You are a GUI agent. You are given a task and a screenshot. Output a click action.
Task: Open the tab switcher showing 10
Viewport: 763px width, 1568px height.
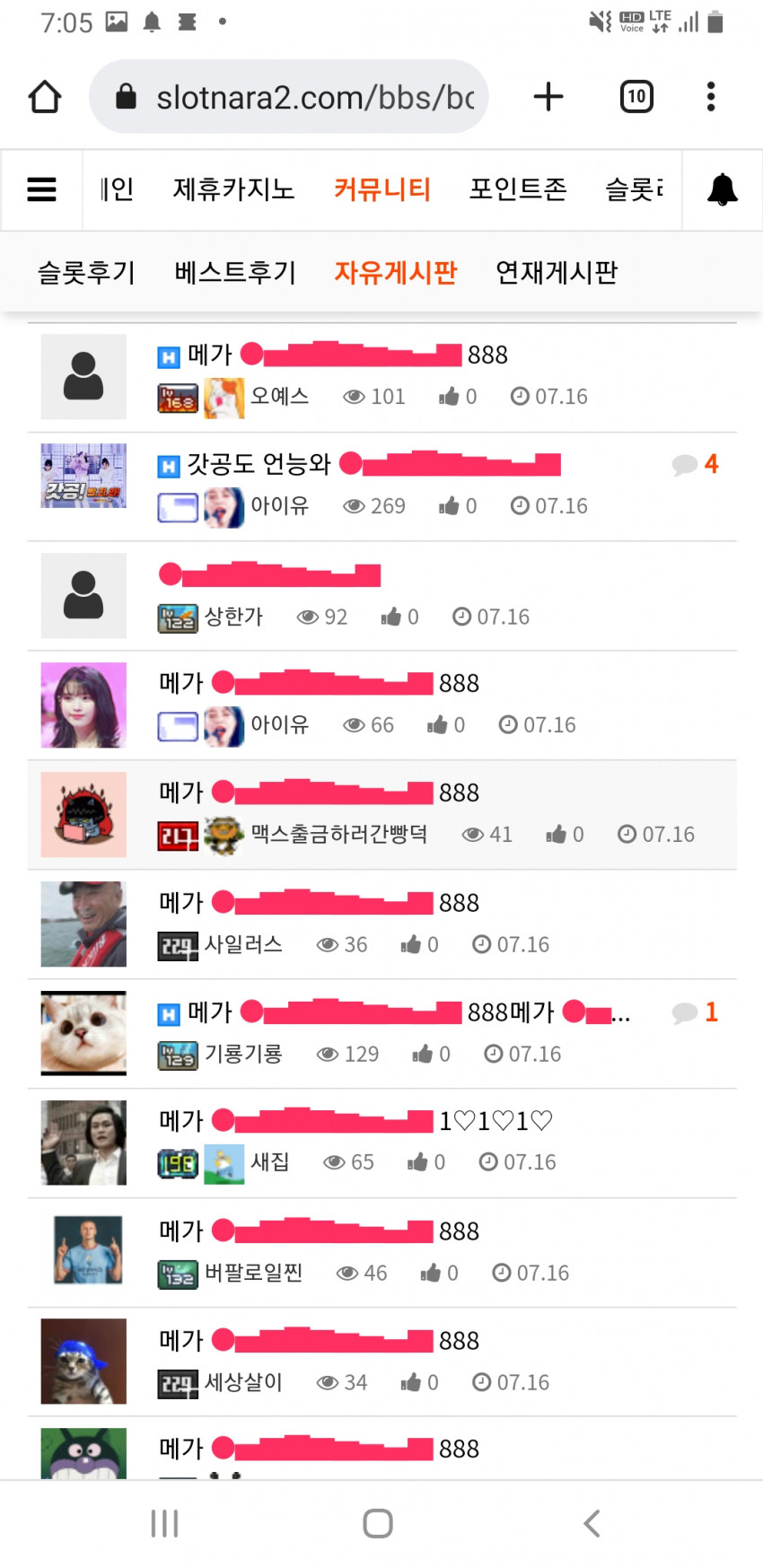636,97
